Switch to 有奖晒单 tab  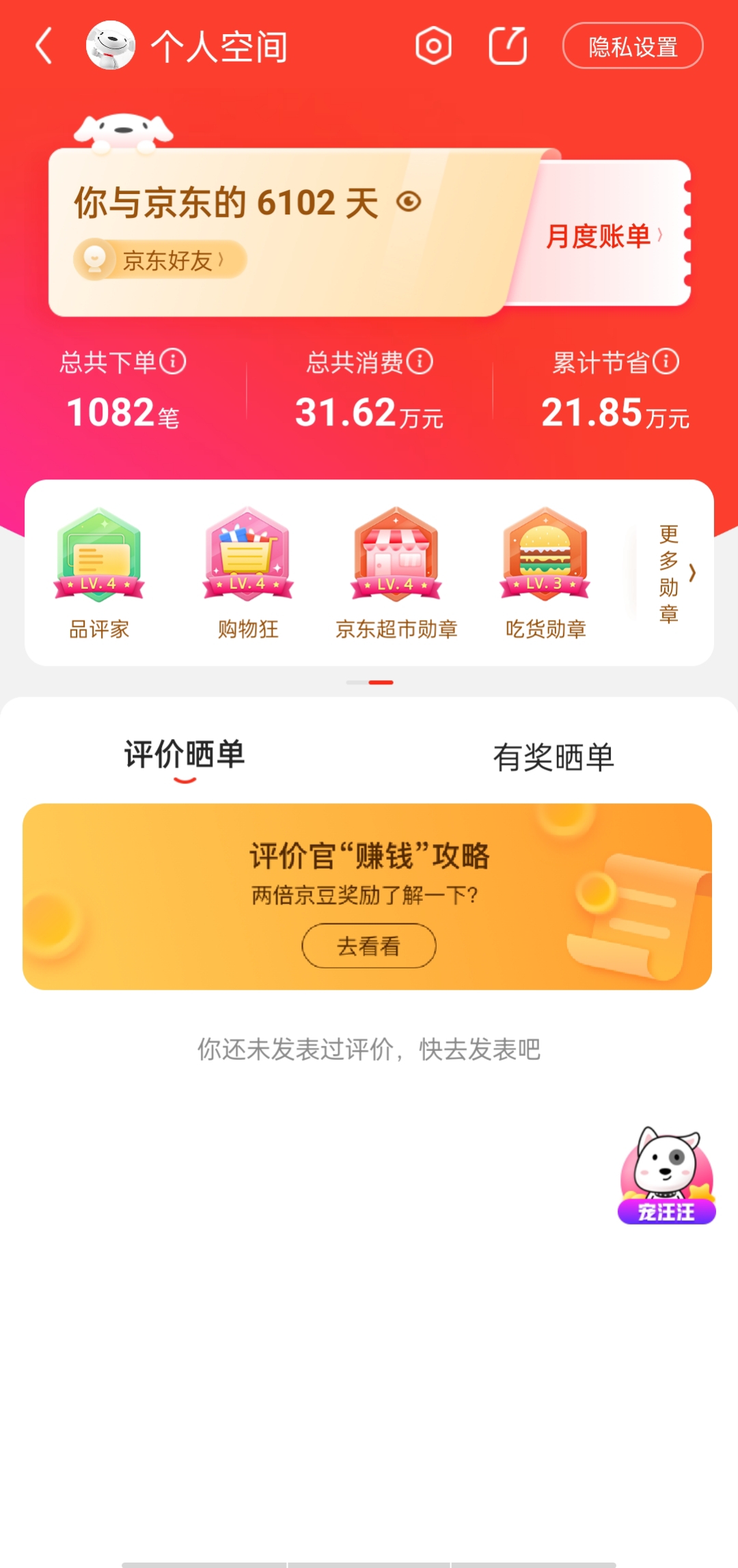pyautogui.click(x=553, y=757)
